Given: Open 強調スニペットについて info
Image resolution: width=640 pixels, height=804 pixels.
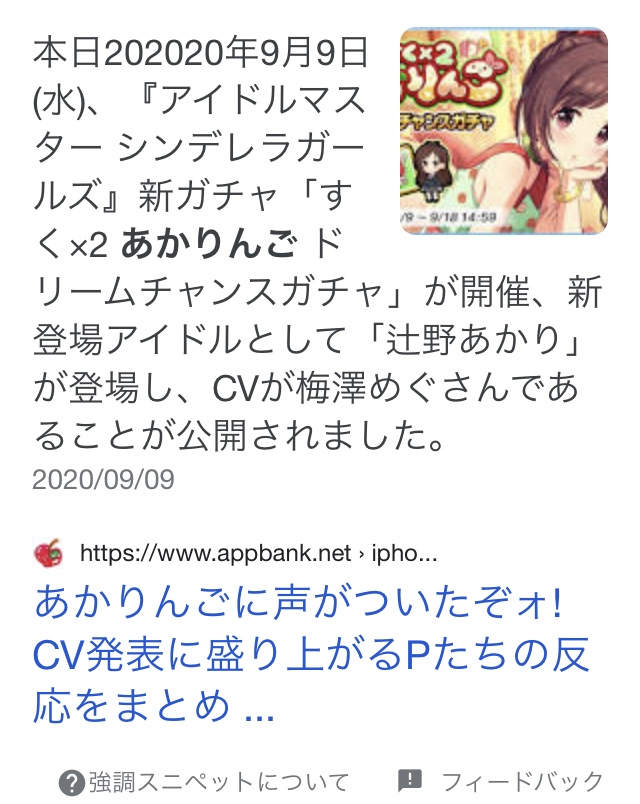Looking at the screenshot, I should click(x=205, y=781).
